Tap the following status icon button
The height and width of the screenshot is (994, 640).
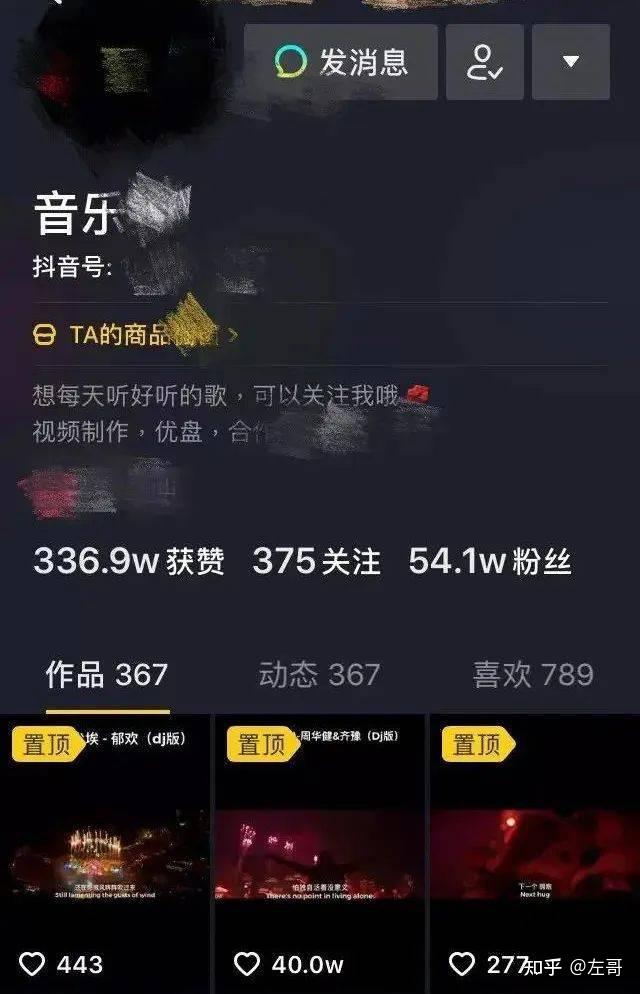[x=484, y=62]
